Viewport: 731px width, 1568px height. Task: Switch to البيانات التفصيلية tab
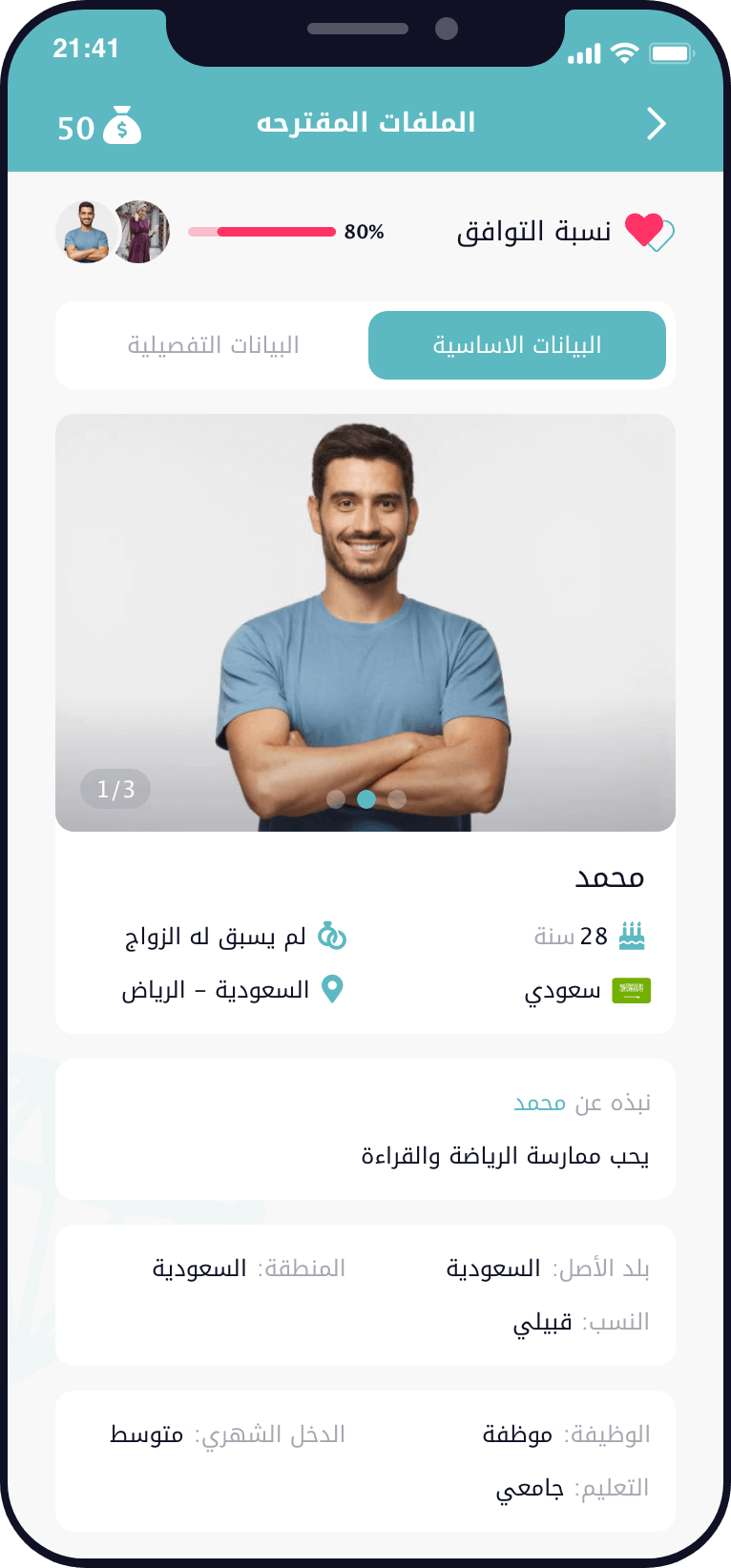(x=214, y=345)
